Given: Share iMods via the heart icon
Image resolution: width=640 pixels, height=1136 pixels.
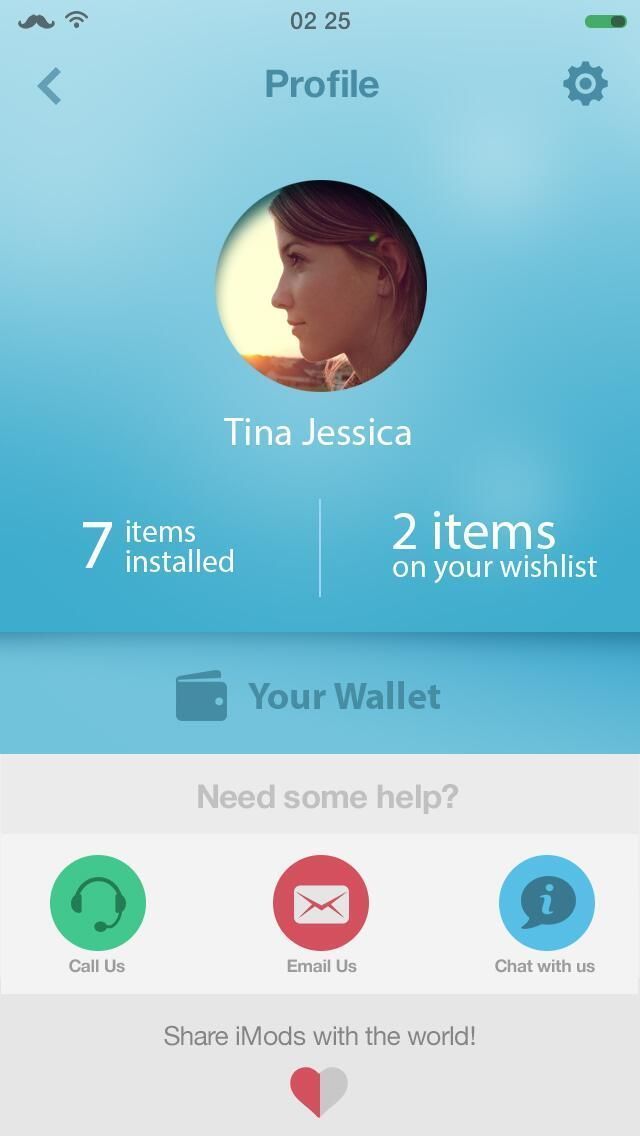Looking at the screenshot, I should click(319, 1091).
